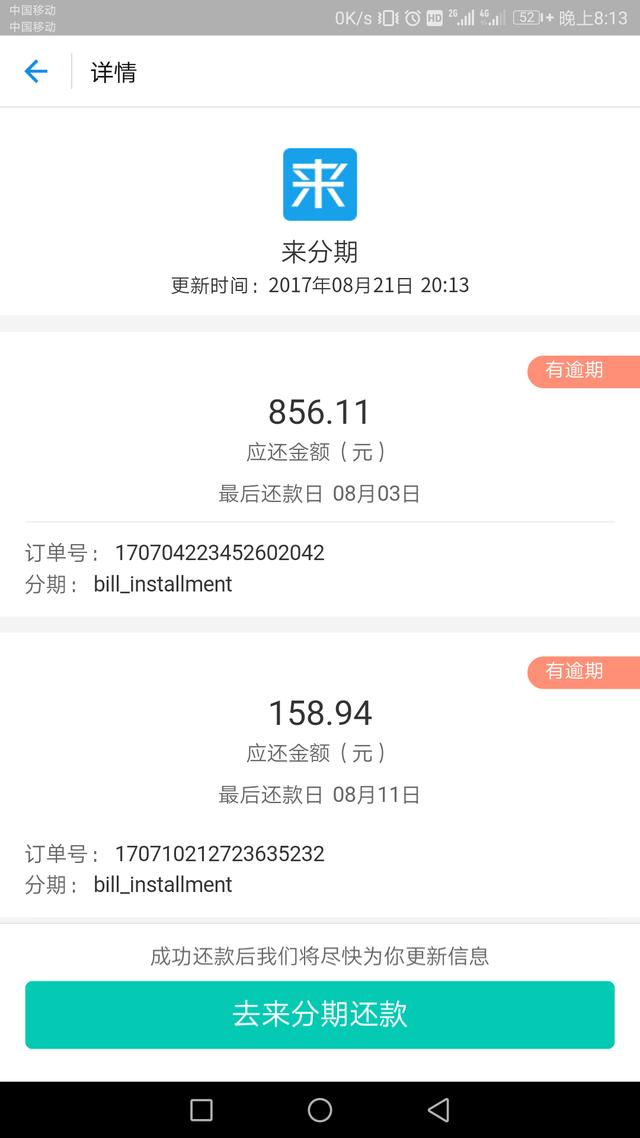
Task: Go back using the blue arrow
Action: coord(36,71)
